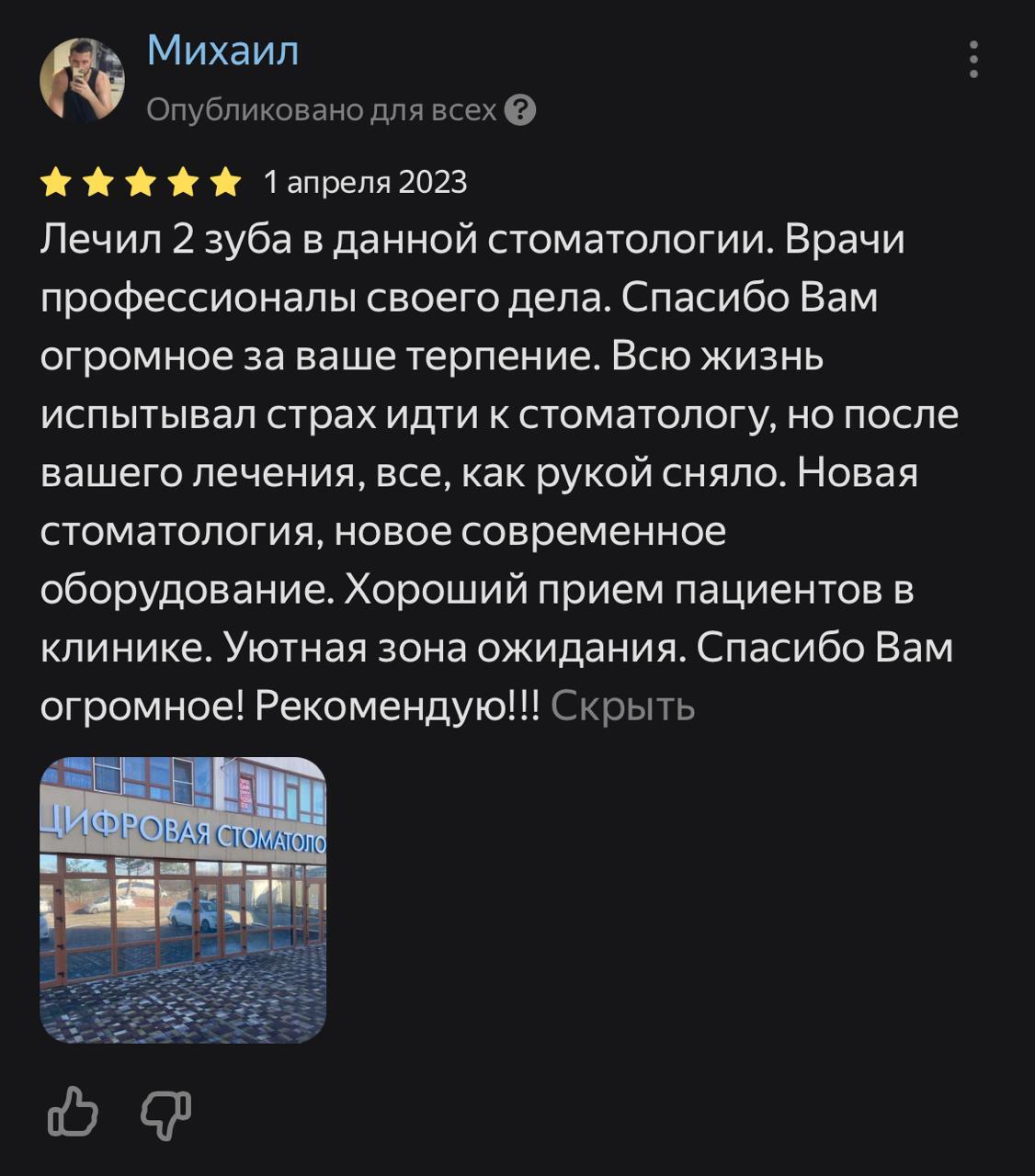Like the review with thumbs up
1035x1176 pixels.
(x=73, y=1112)
